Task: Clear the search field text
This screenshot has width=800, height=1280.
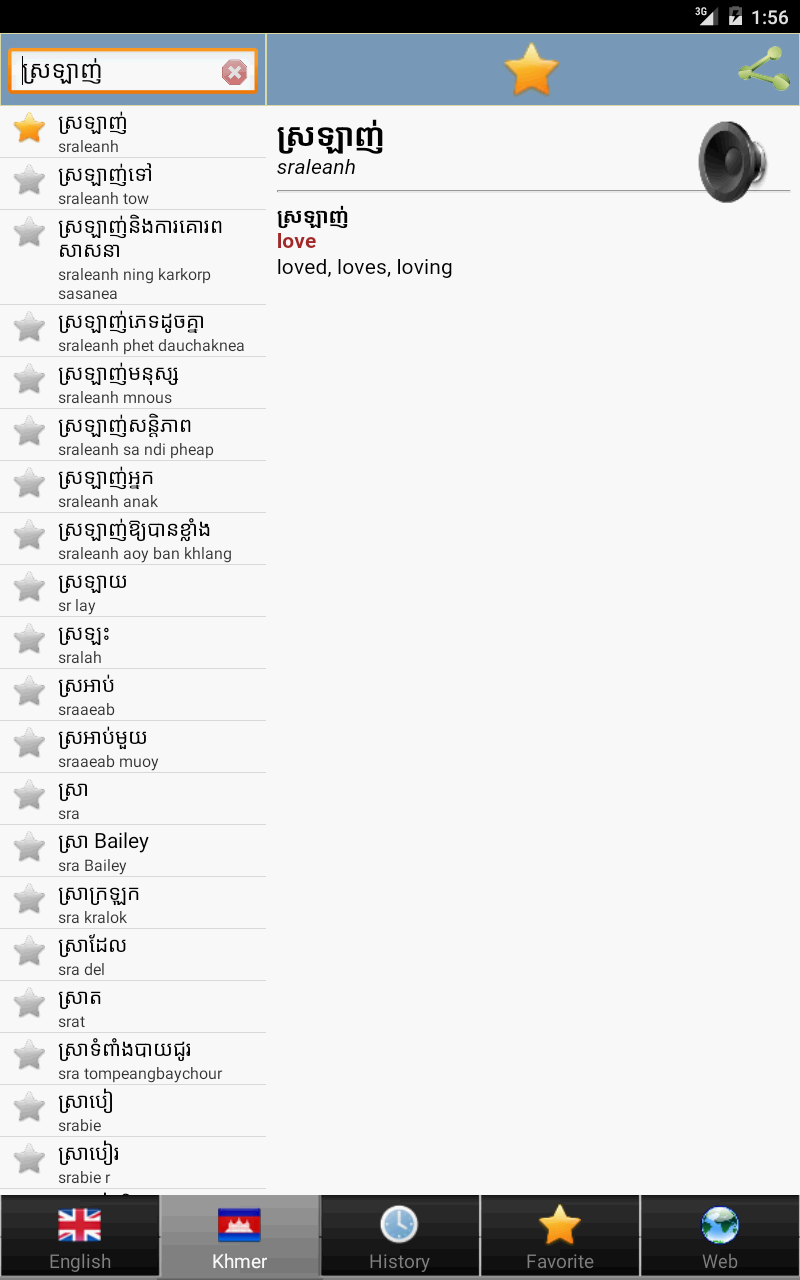Action: 234,72
